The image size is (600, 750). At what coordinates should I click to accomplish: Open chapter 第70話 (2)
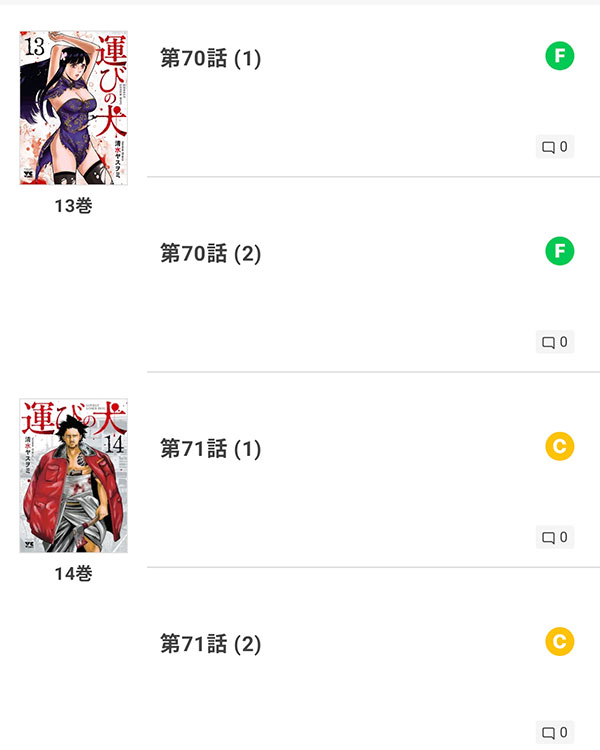pos(211,254)
